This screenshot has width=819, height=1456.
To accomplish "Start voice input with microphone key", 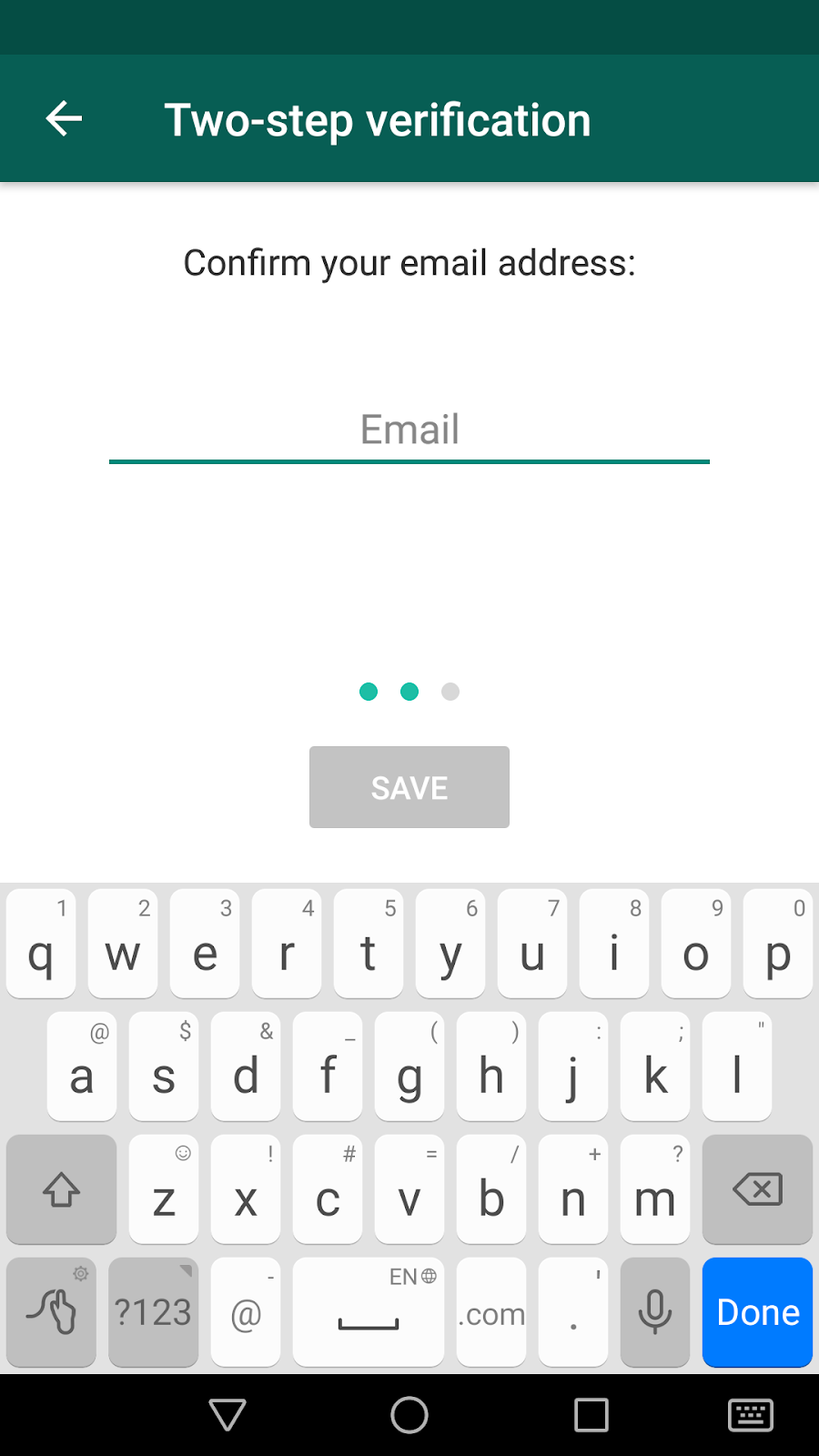I will (654, 1312).
